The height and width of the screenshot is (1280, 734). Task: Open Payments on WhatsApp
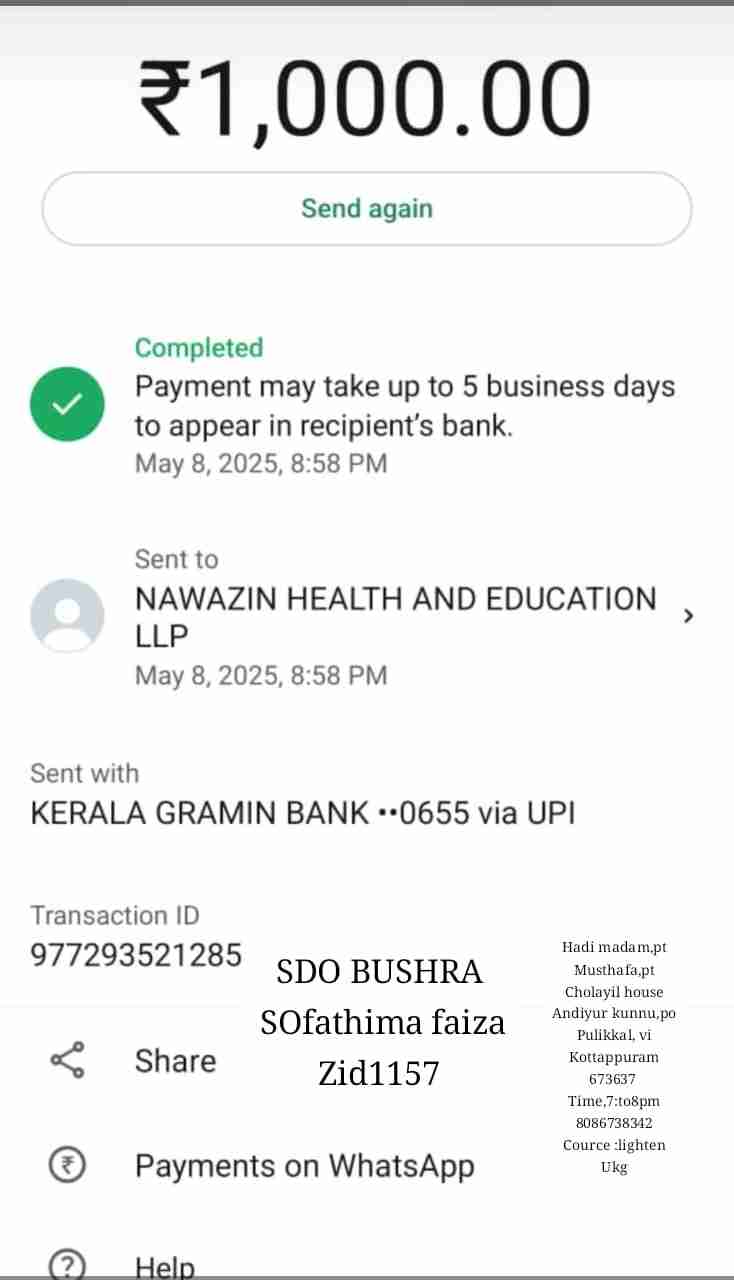click(x=303, y=1166)
